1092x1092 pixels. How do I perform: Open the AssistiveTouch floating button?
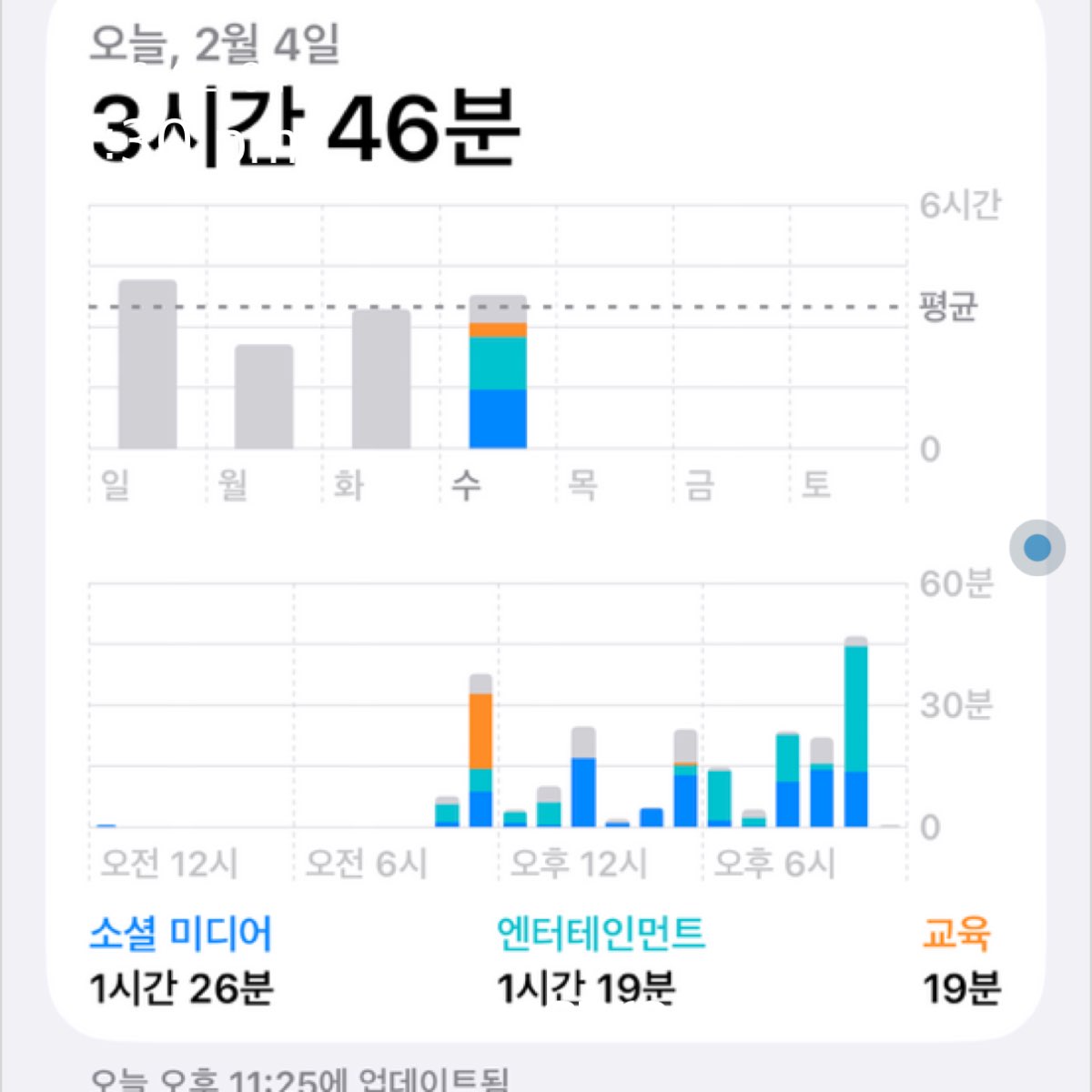click(1037, 548)
